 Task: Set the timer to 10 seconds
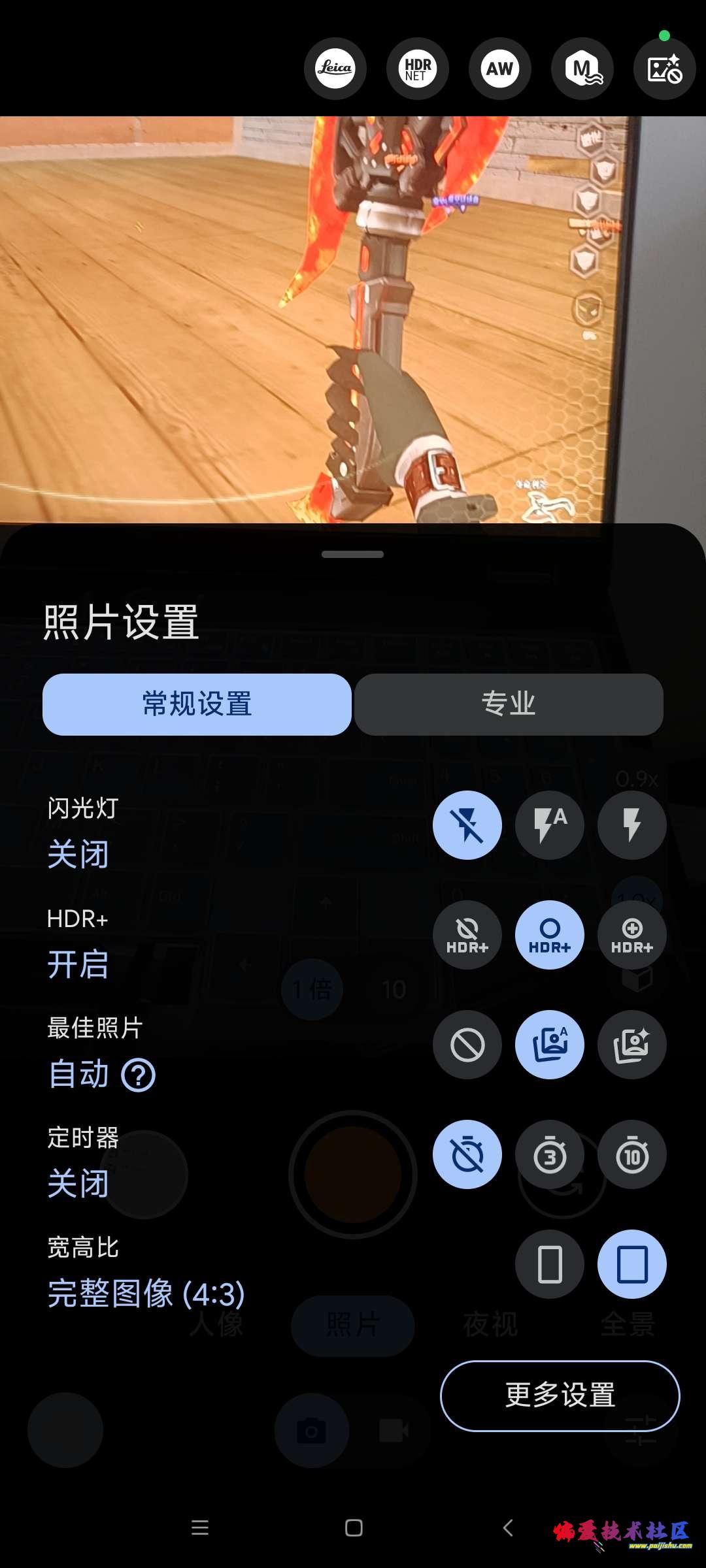pos(632,1154)
